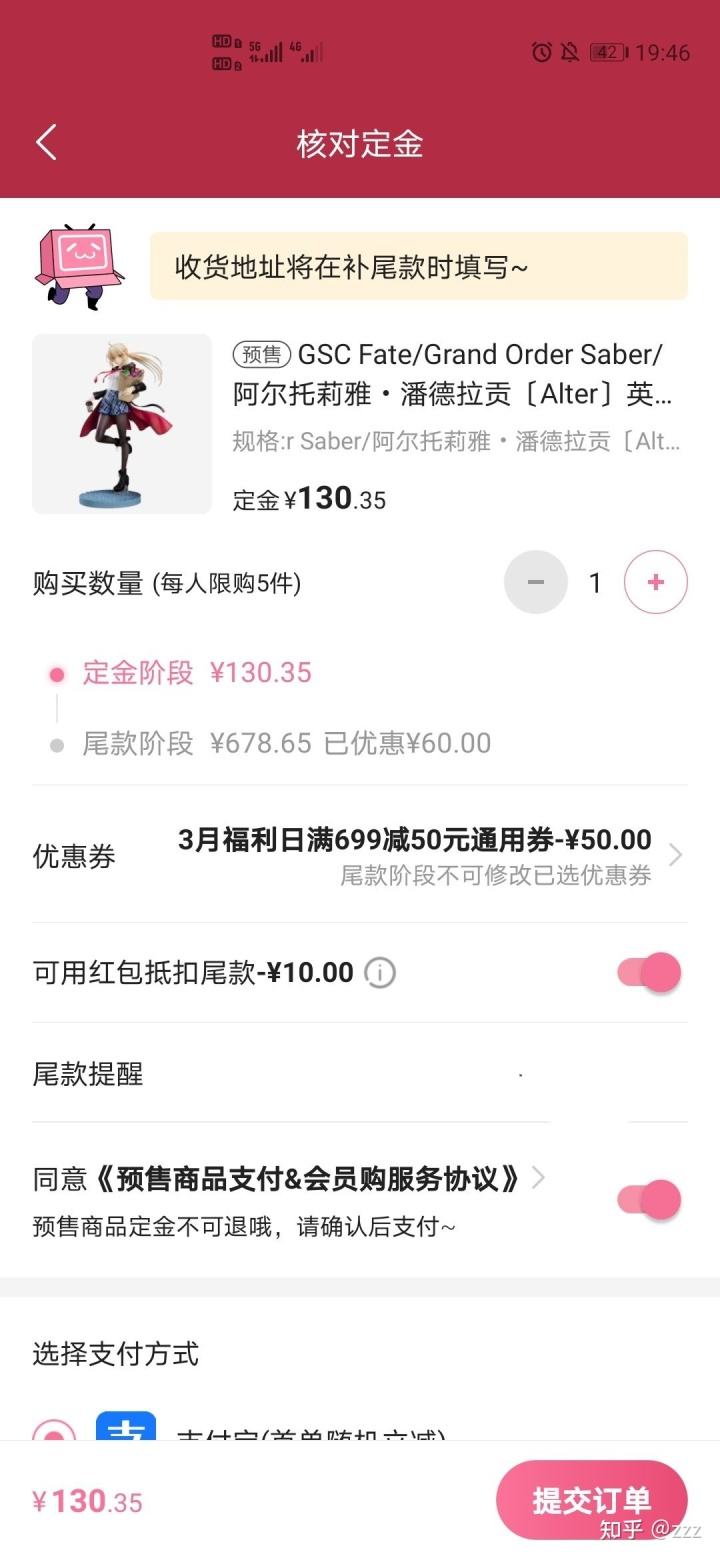This screenshot has height=1560, width=720.
Task: Tap the plus icon to increase quantity
Action: click(x=655, y=582)
